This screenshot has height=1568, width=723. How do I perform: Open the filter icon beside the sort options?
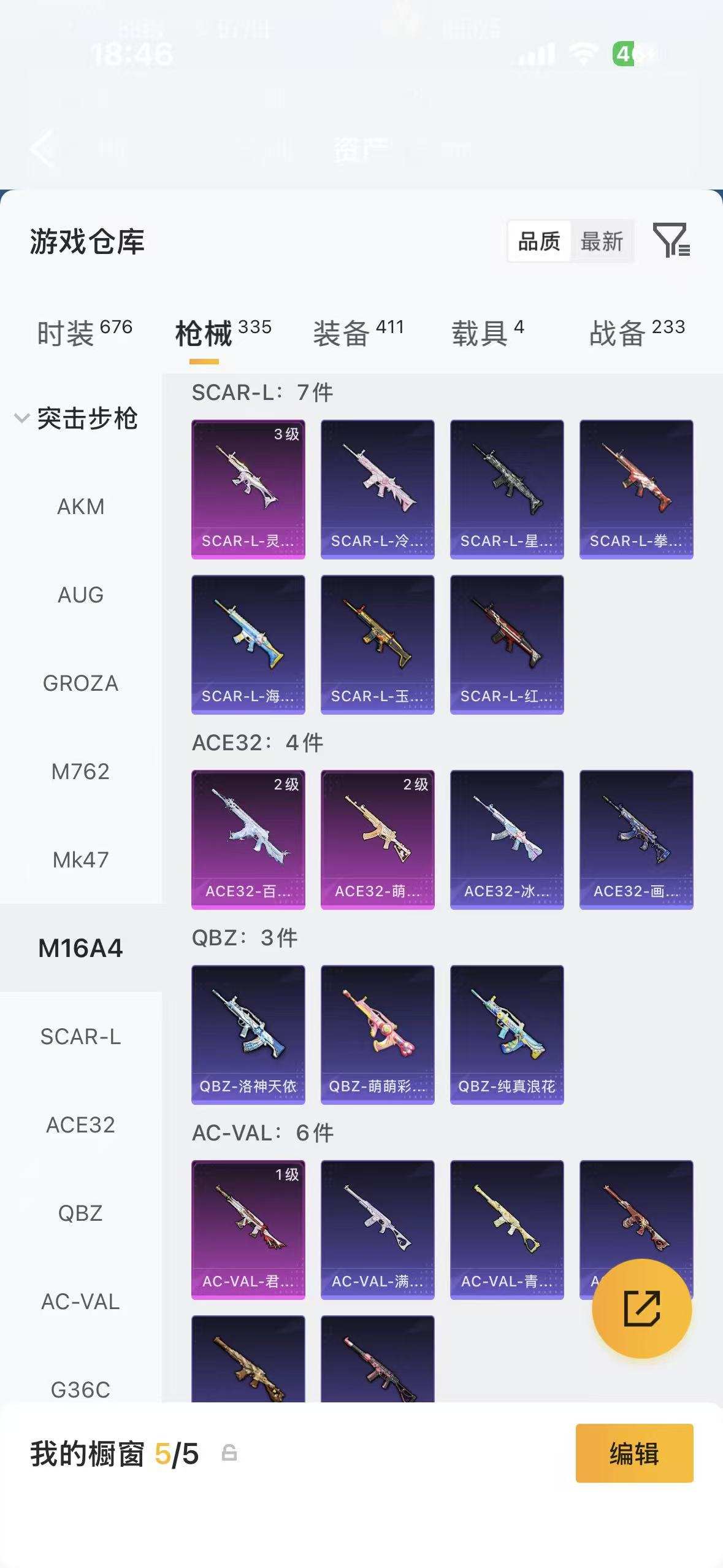point(671,240)
